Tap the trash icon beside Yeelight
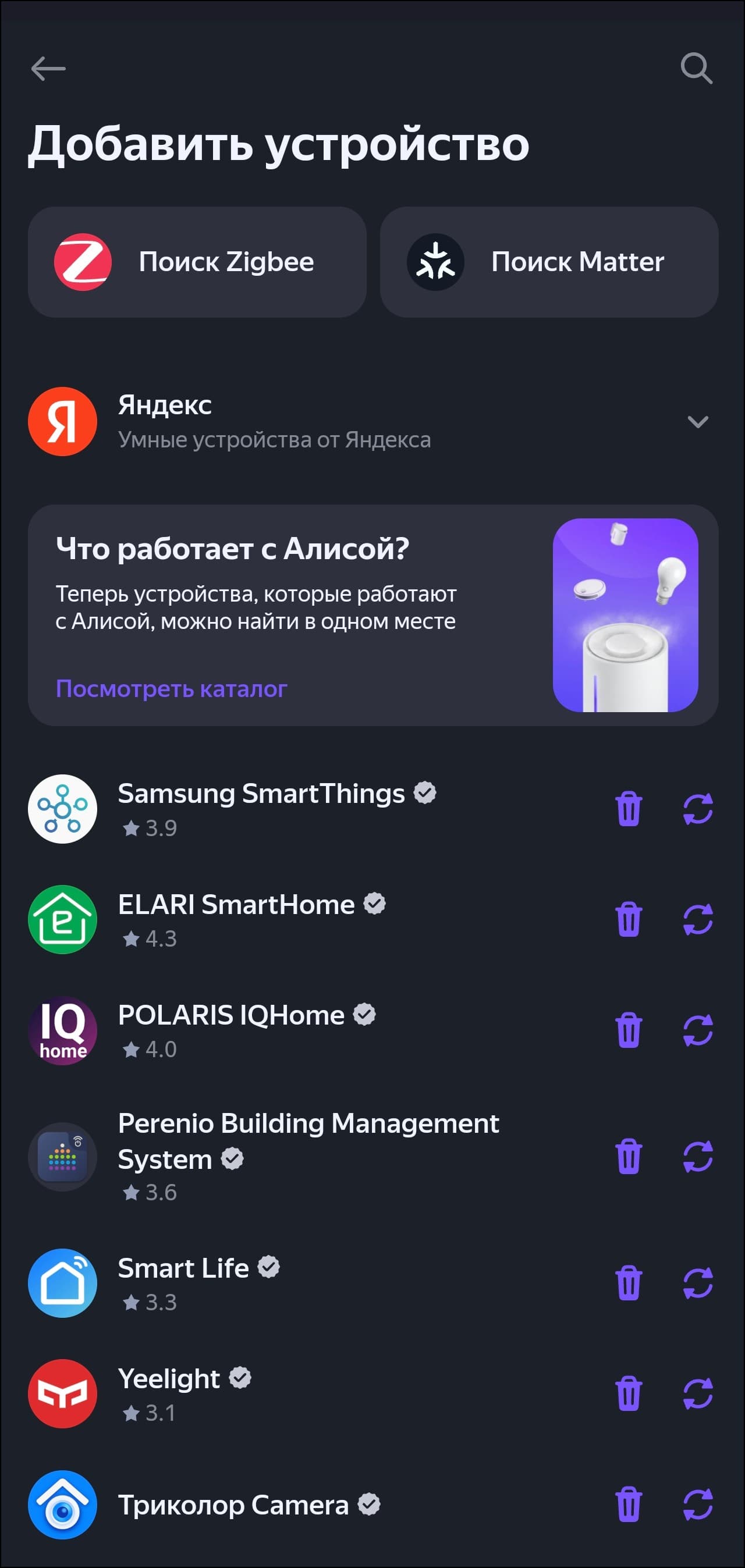The image size is (745, 1568). (x=629, y=1393)
